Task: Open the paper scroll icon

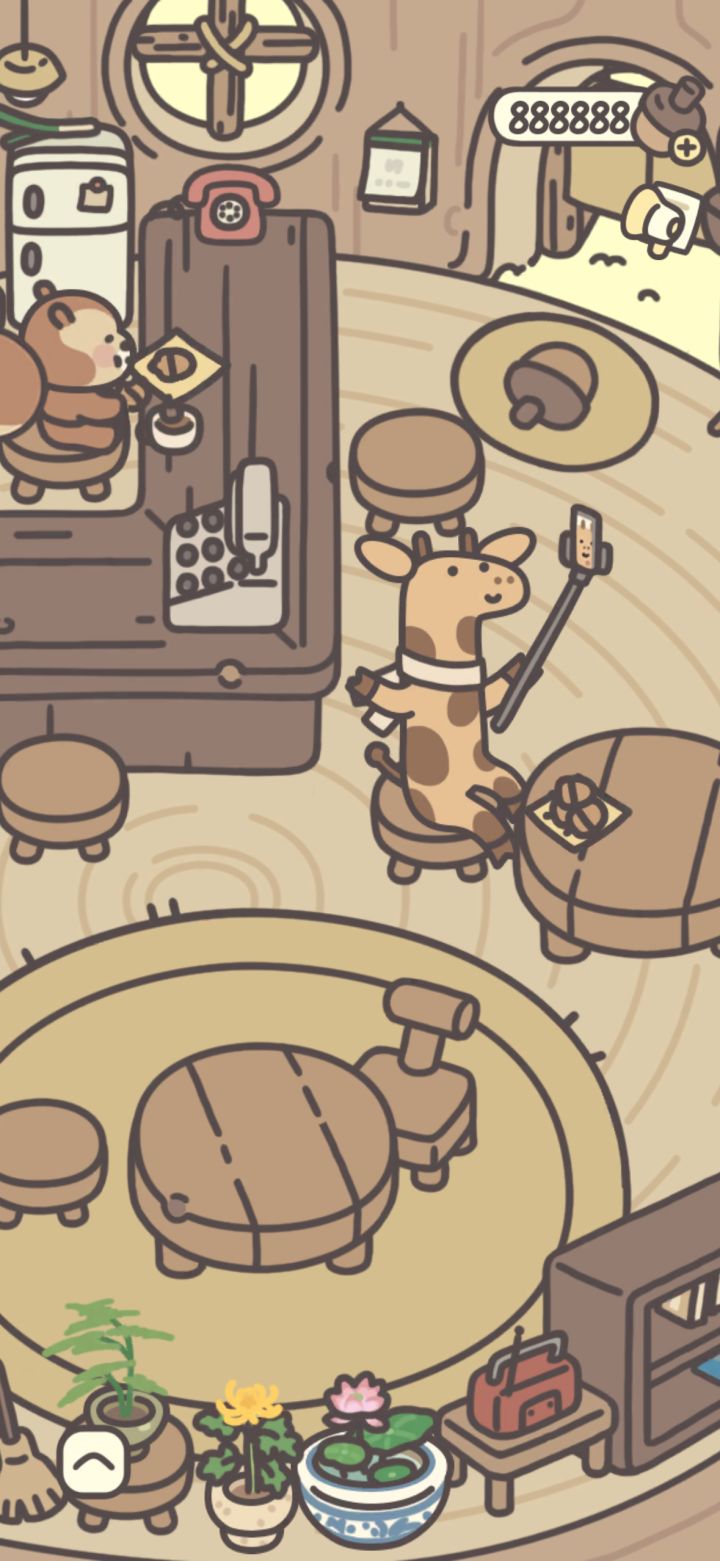Action: click(x=661, y=218)
